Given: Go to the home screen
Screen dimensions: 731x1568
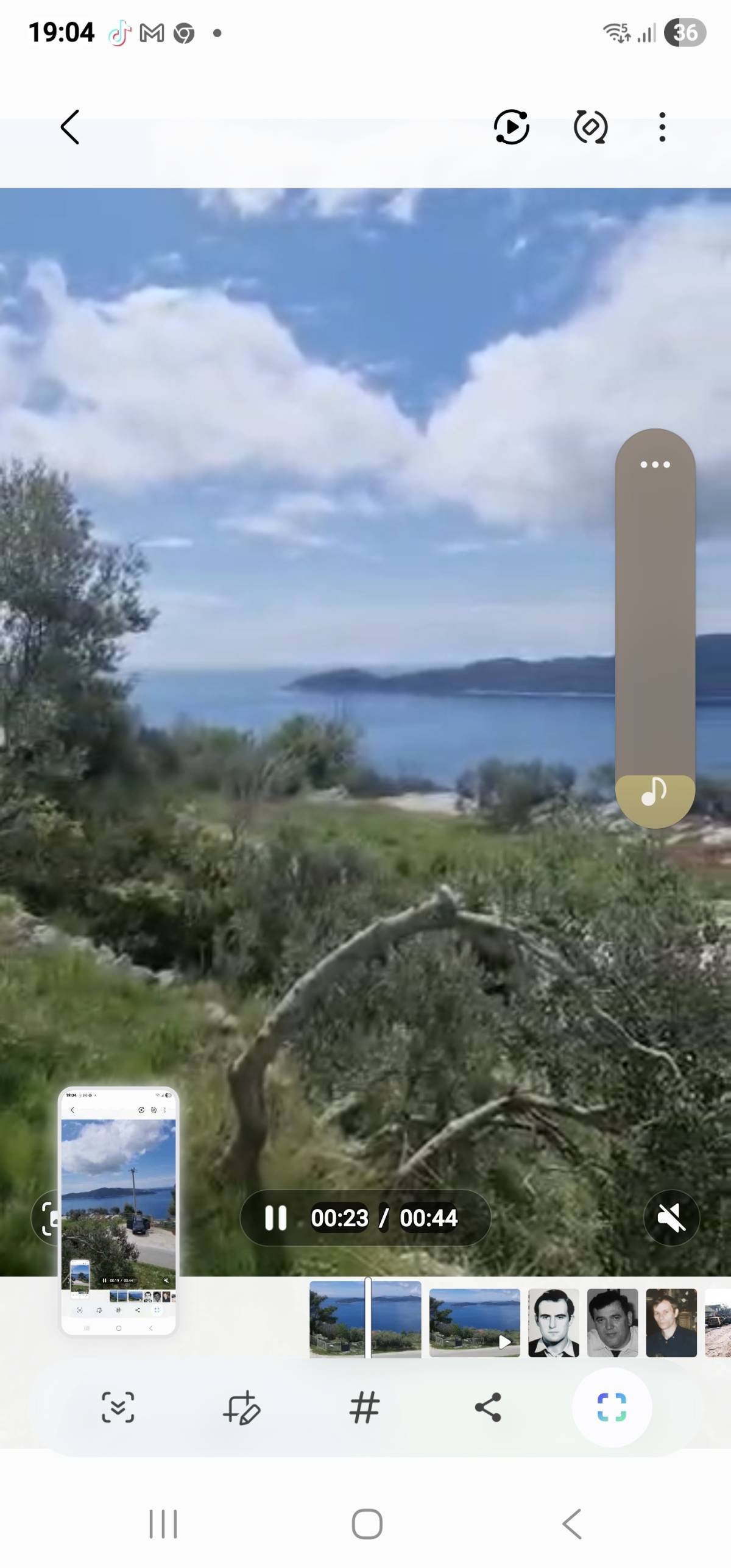Looking at the screenshot, I should [x=367, y=1524].
